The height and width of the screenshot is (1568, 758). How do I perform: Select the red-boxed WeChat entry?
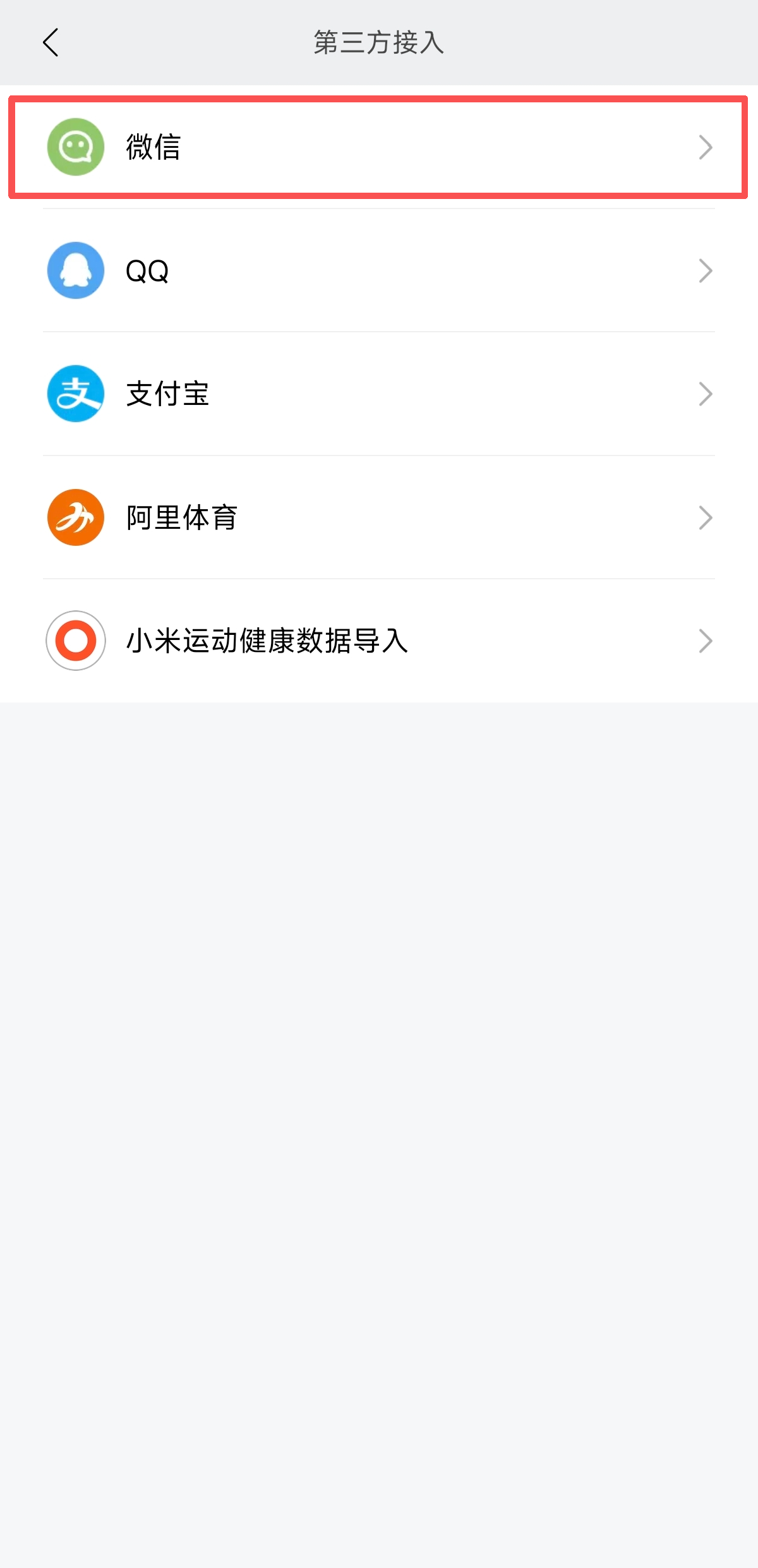pyautogui.click(x=379, y=148)
